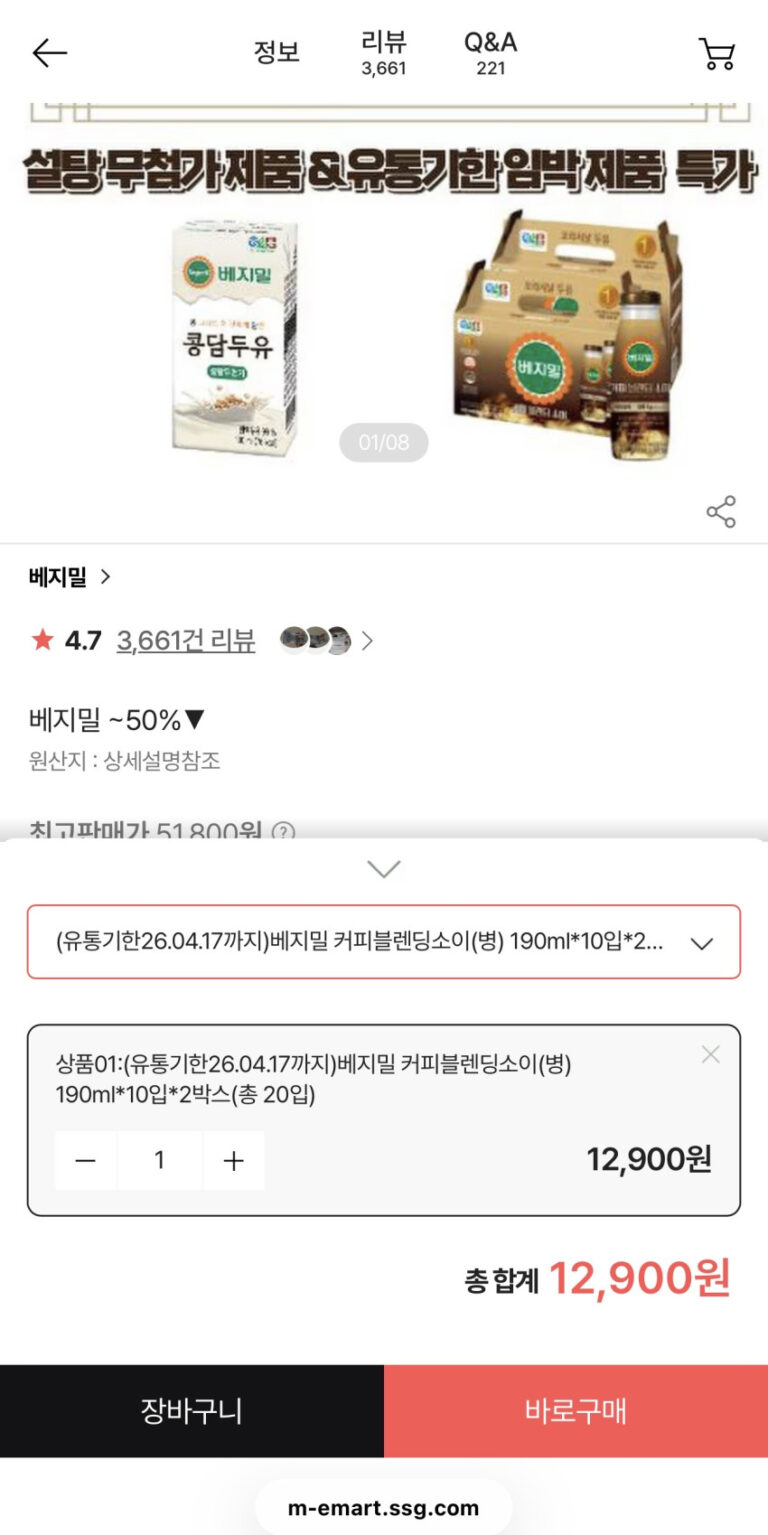Open the 3,661건 리뷰 link
The image size is (768, 1535).
click(x=186, y=640)
